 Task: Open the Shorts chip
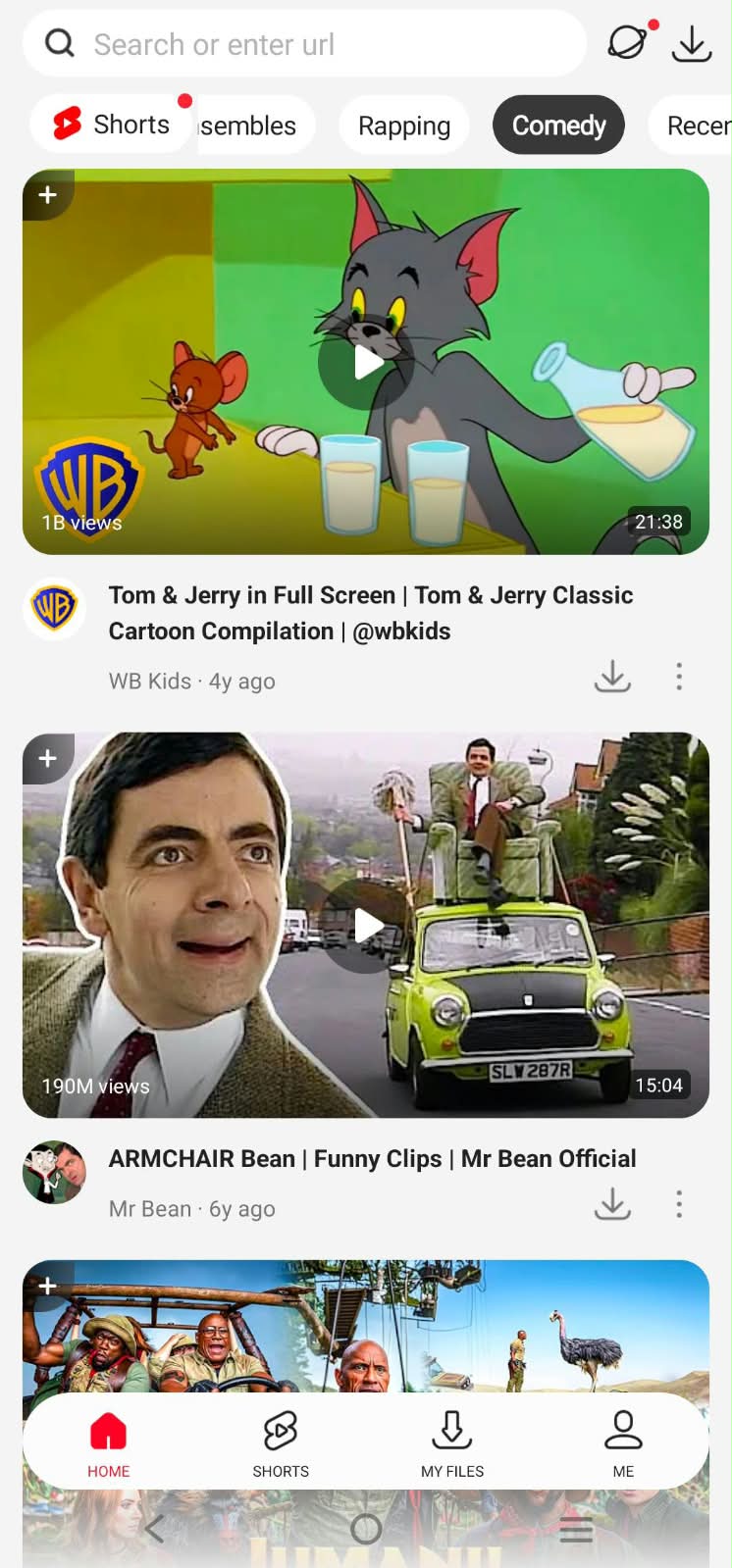tap(111, 125)
